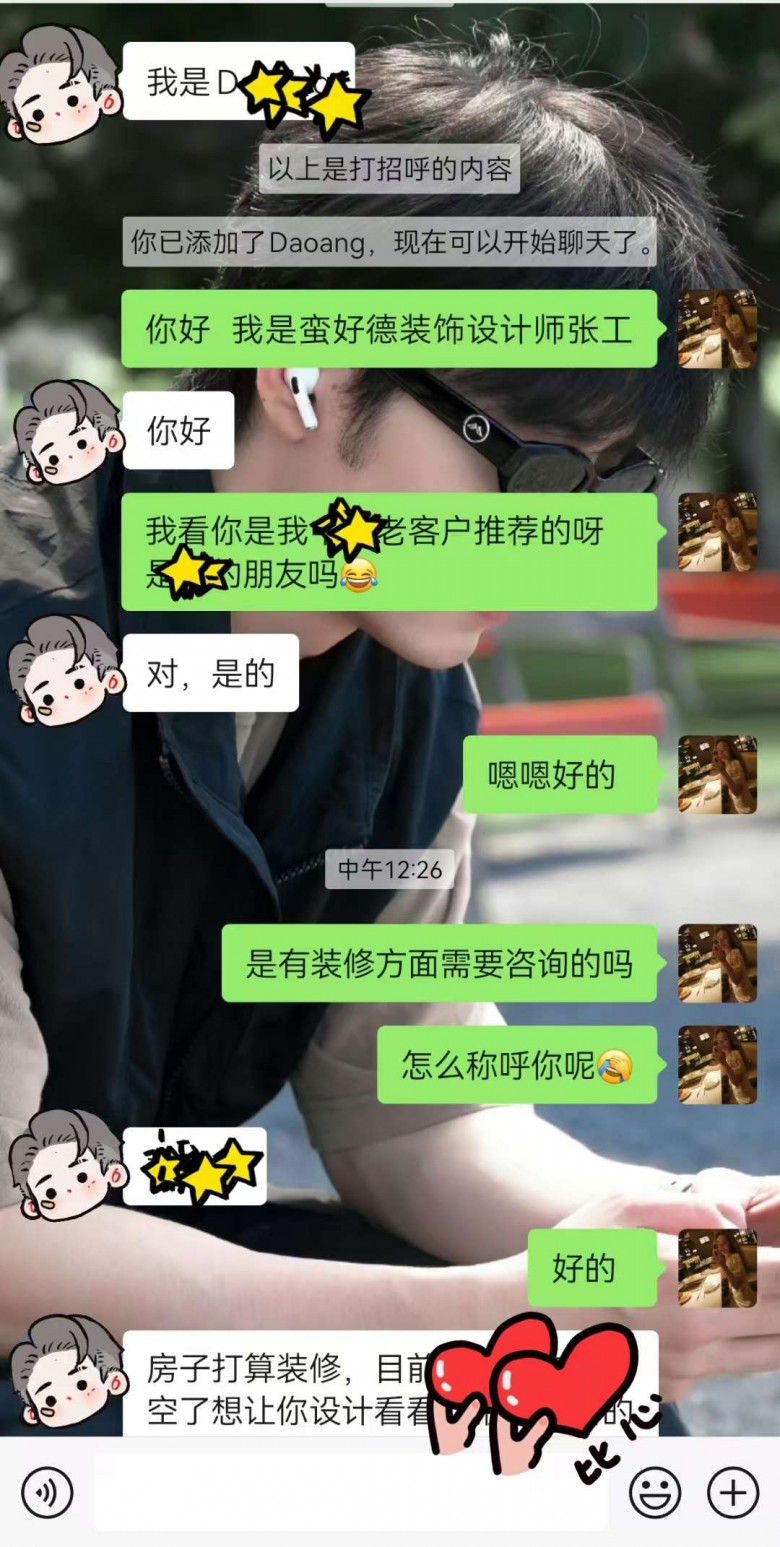Open the emoji sticker panel
Screen dimensions: 780x1547
coord(655,1493)
